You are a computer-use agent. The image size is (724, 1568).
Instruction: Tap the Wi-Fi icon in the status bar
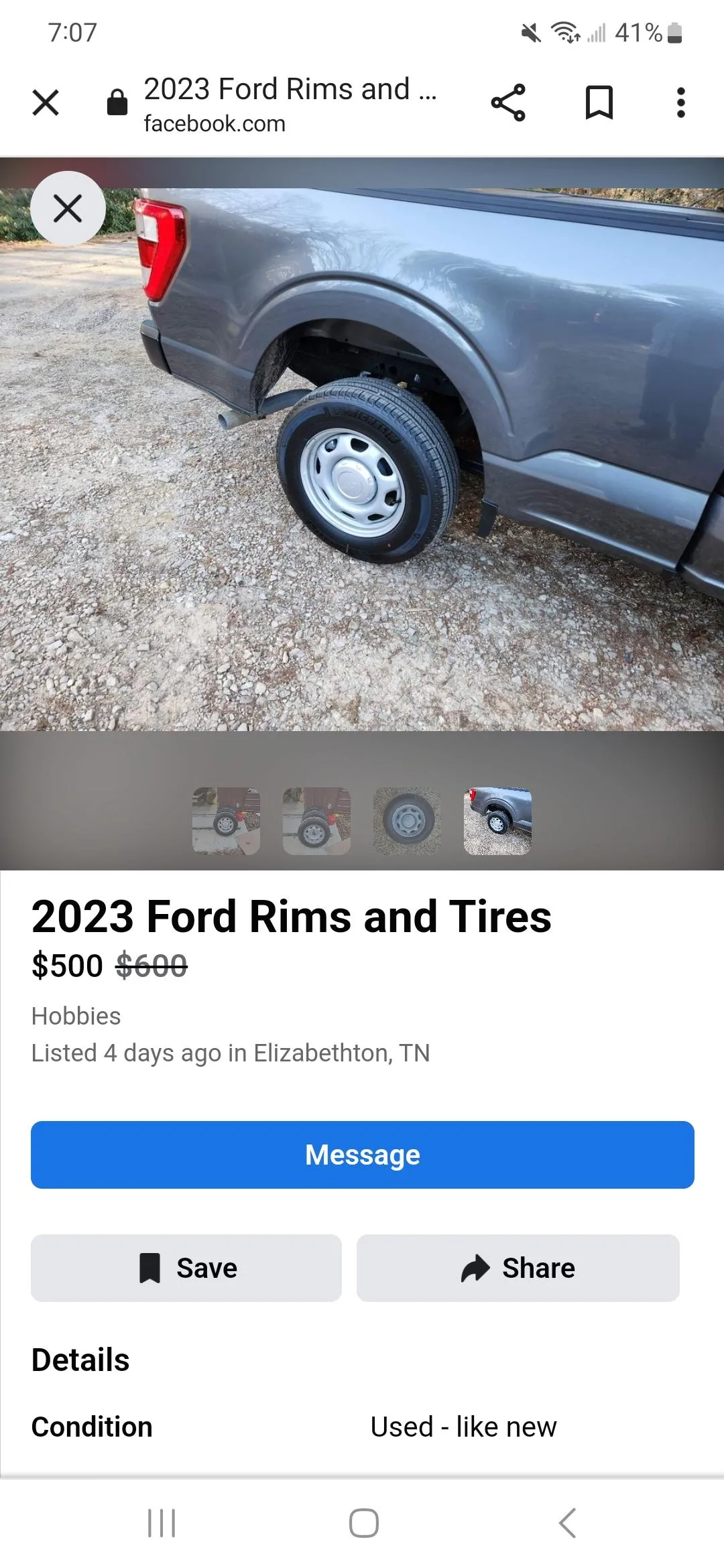565,32
